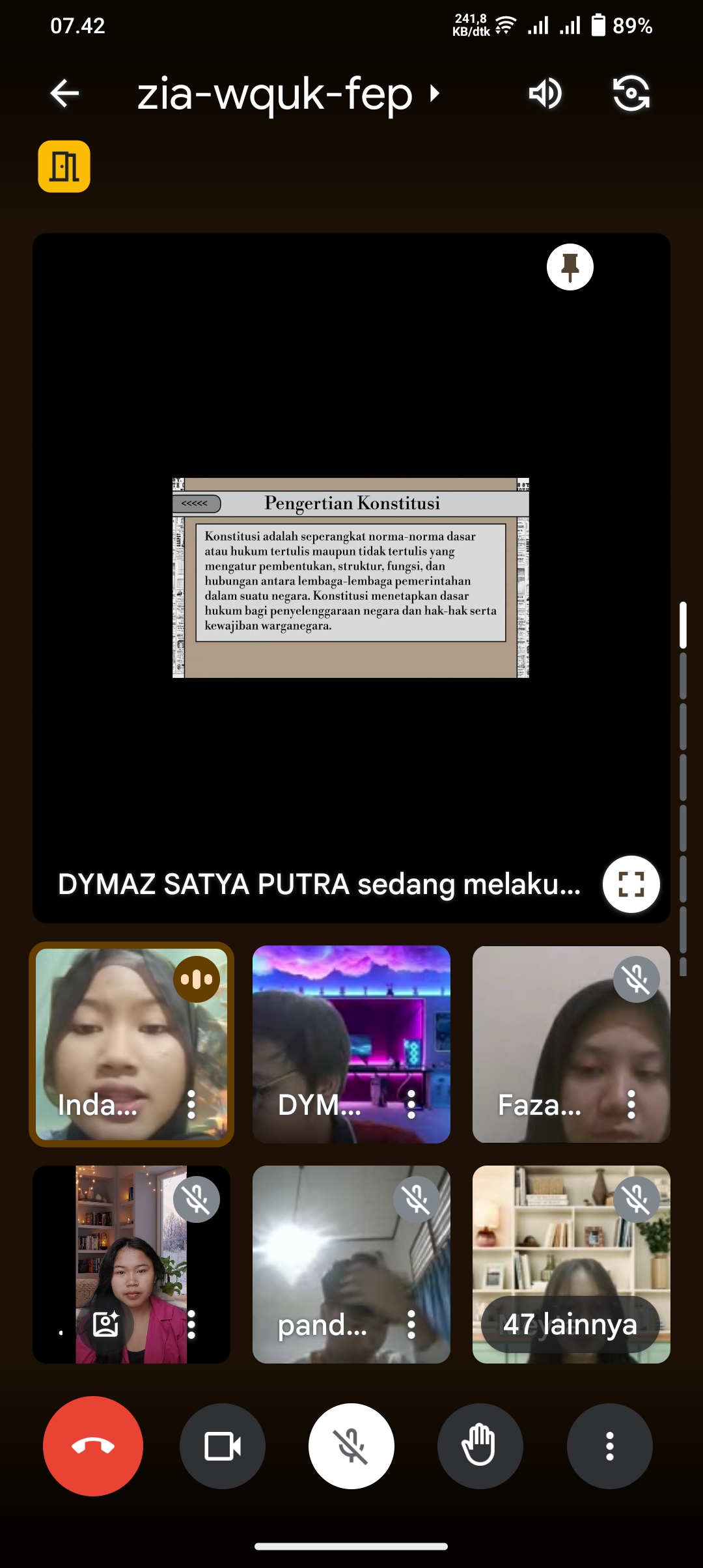Change the audio output speaker
Viewport: 703px width, 1568px height.
(545, 93)
